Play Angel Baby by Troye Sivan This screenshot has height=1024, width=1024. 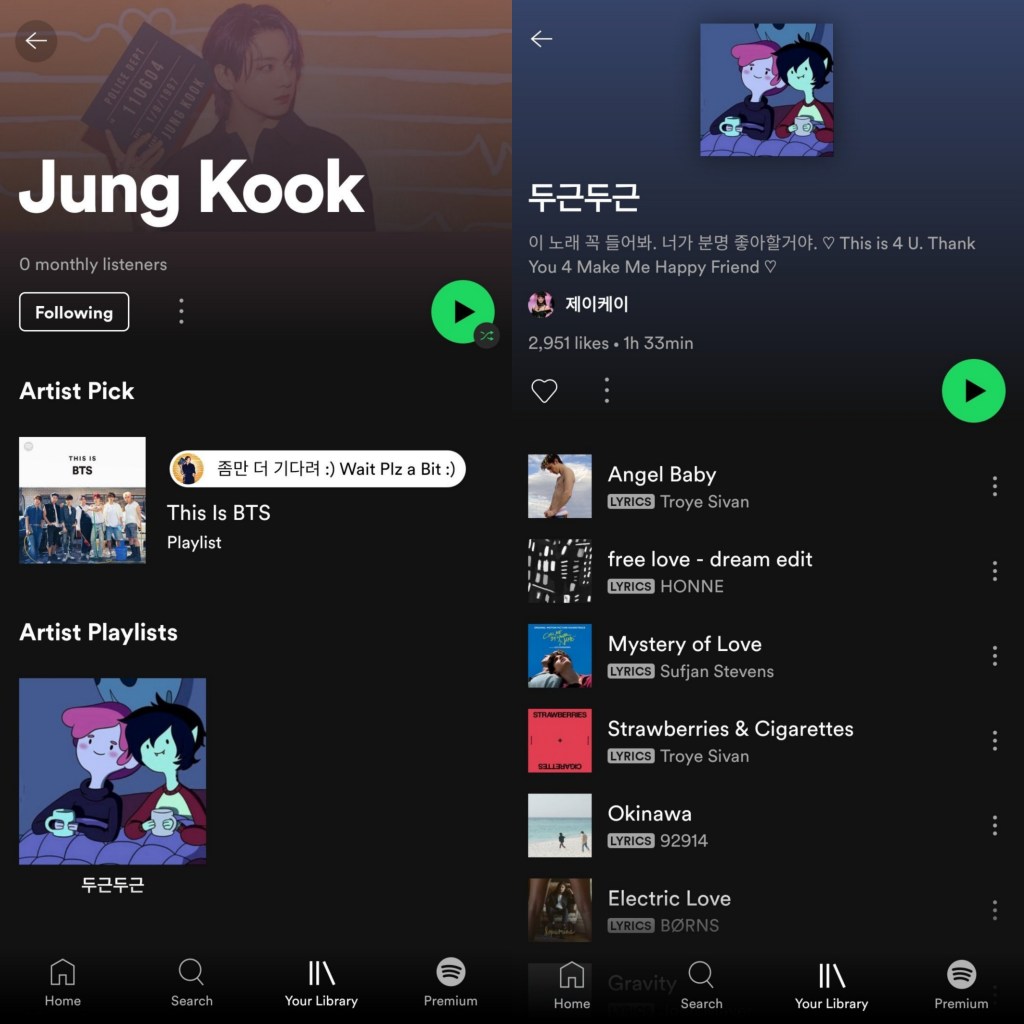coord(662,475)
